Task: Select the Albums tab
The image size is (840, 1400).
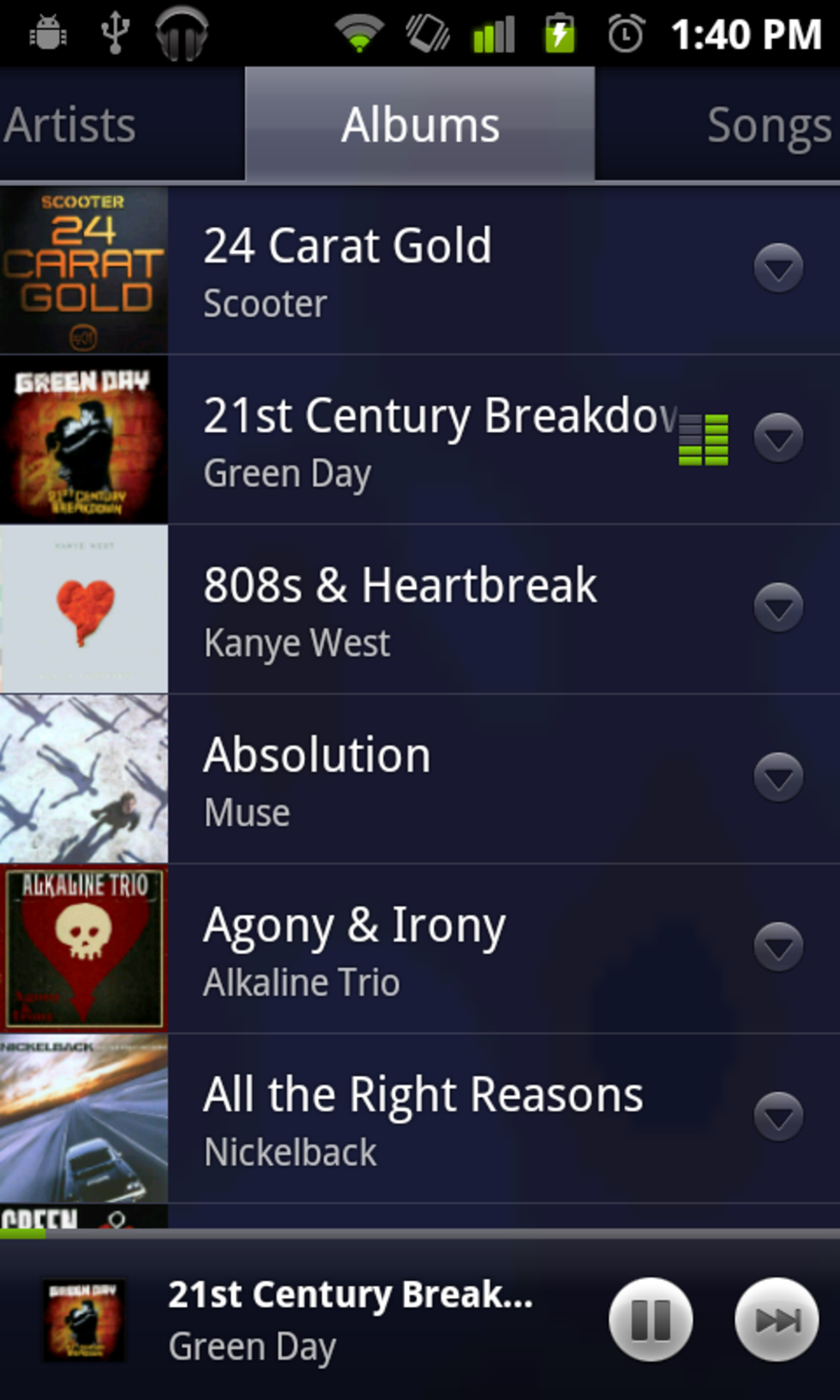Action: [x=420, y=125]
